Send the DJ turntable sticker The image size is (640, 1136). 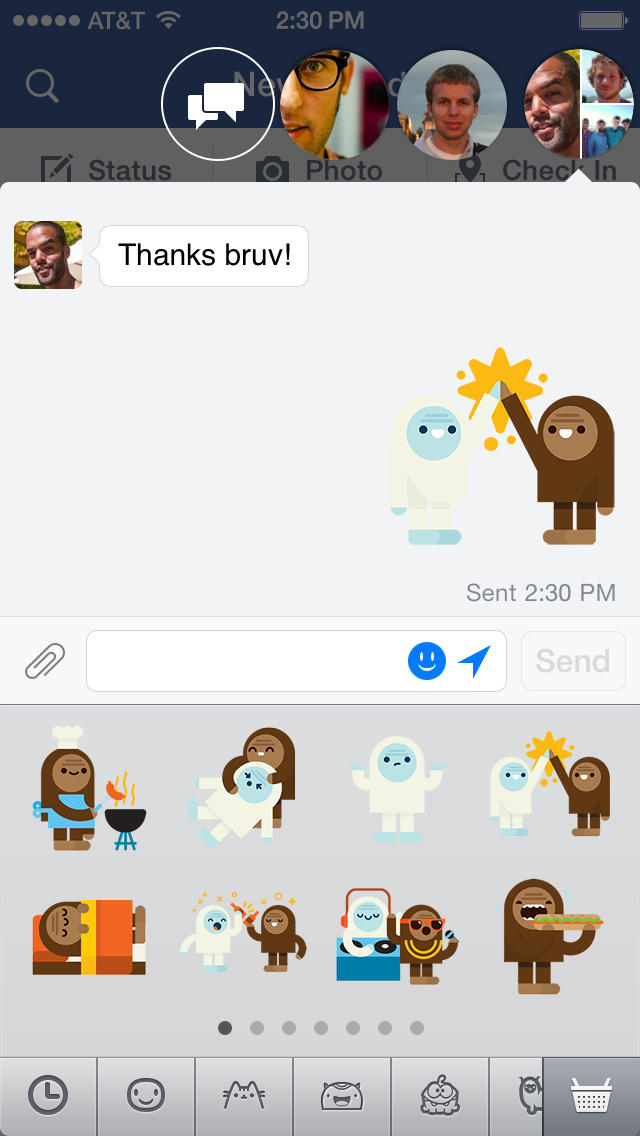398,935
